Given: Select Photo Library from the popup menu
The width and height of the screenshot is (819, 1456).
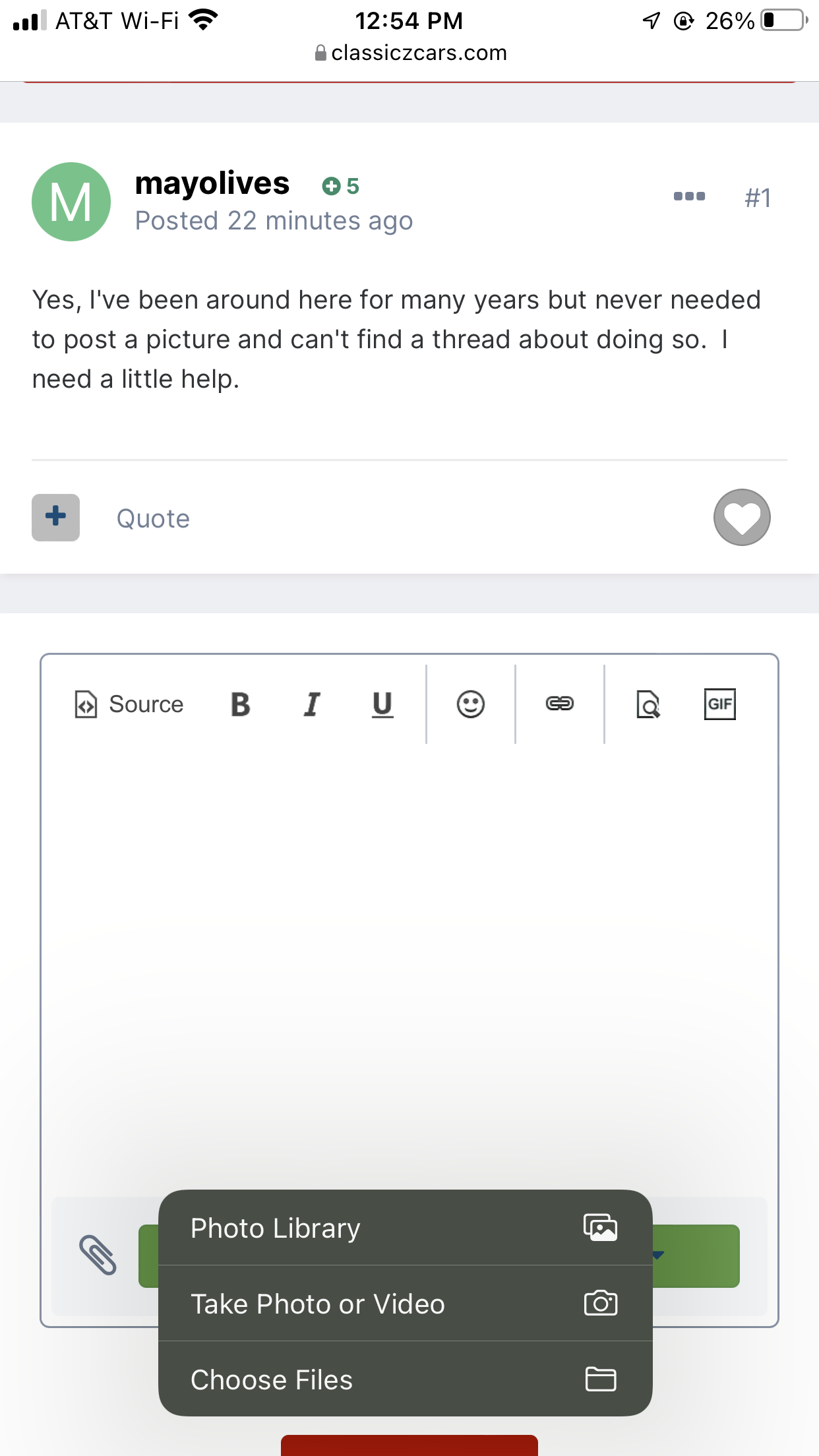Looking at the screenshot, I should (405, 1228).
